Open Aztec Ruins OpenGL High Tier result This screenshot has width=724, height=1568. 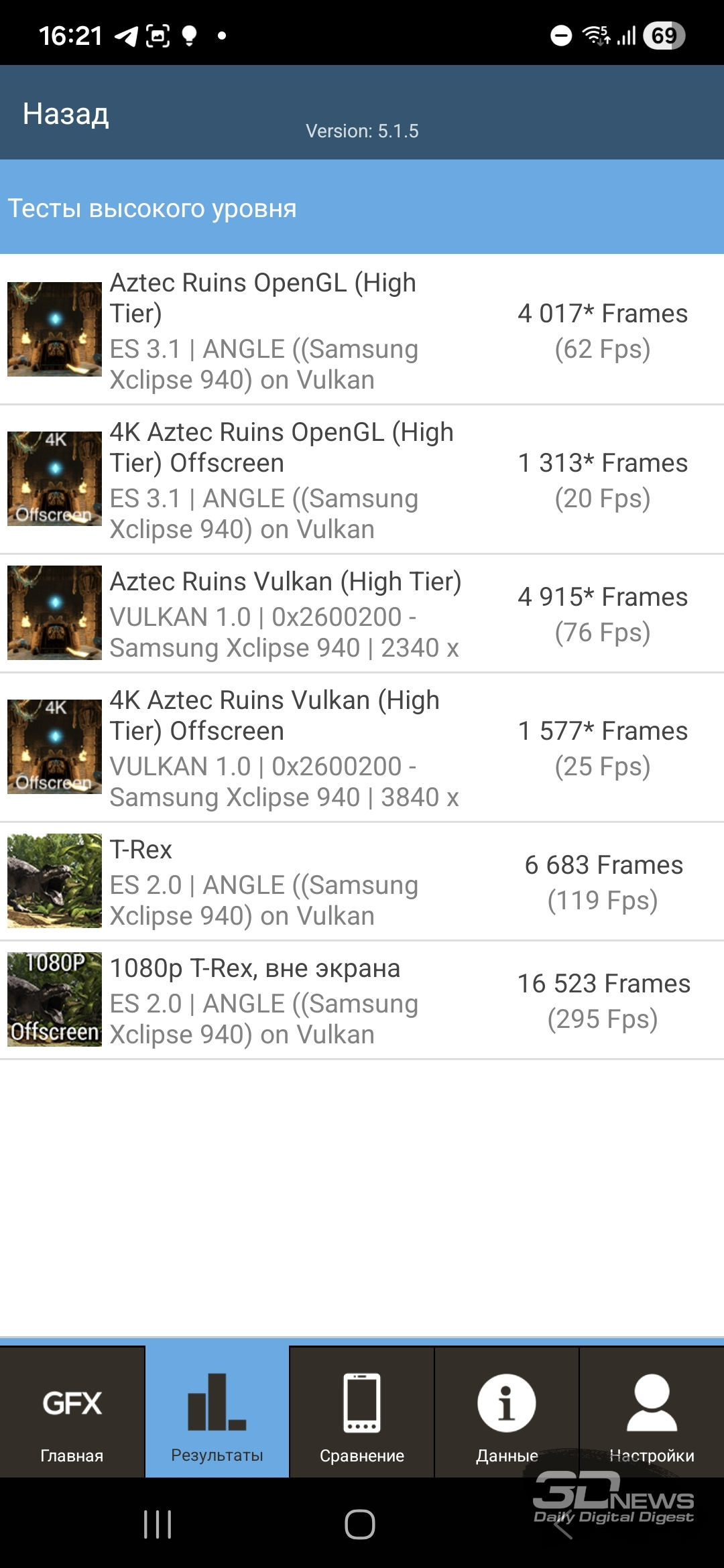point(362,330)
